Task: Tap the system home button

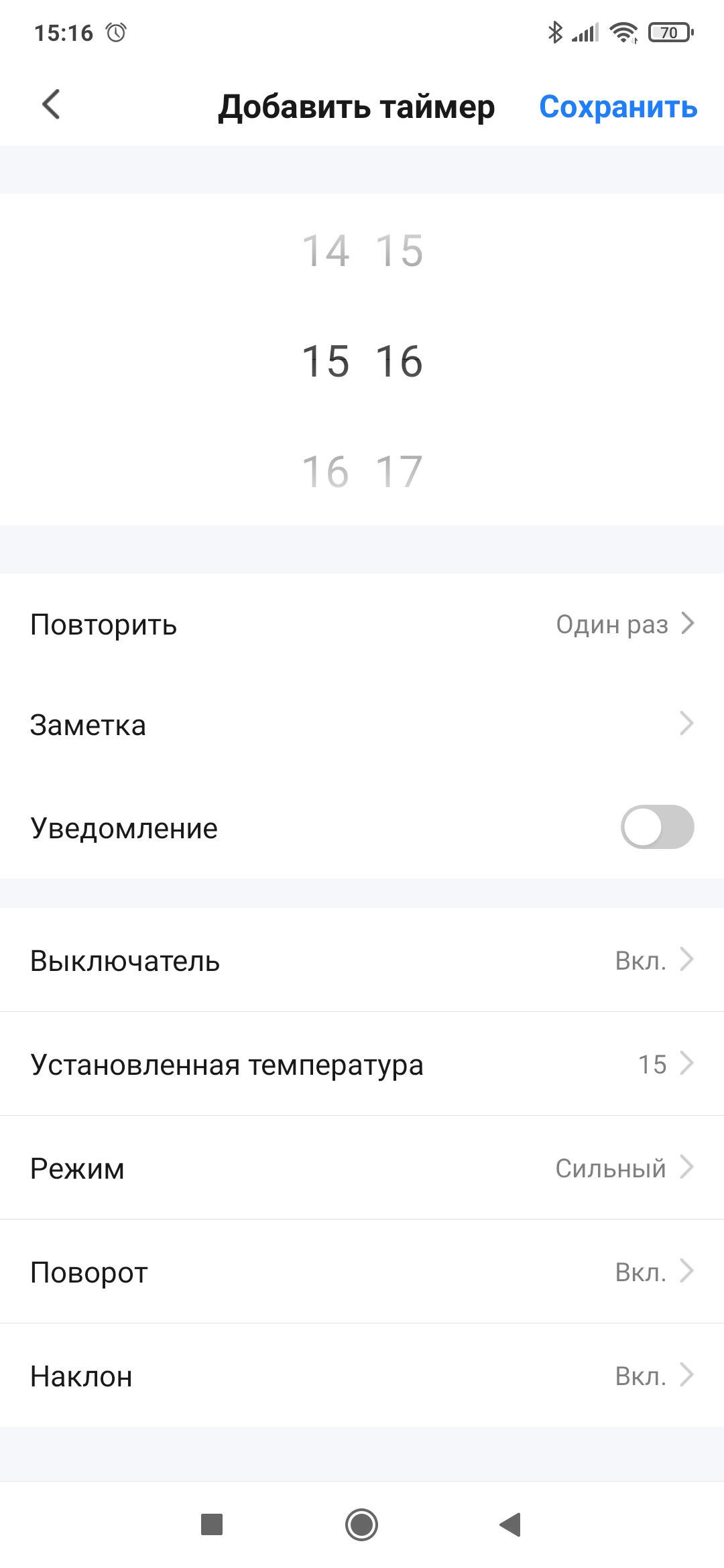Action: pos(361,1524)
